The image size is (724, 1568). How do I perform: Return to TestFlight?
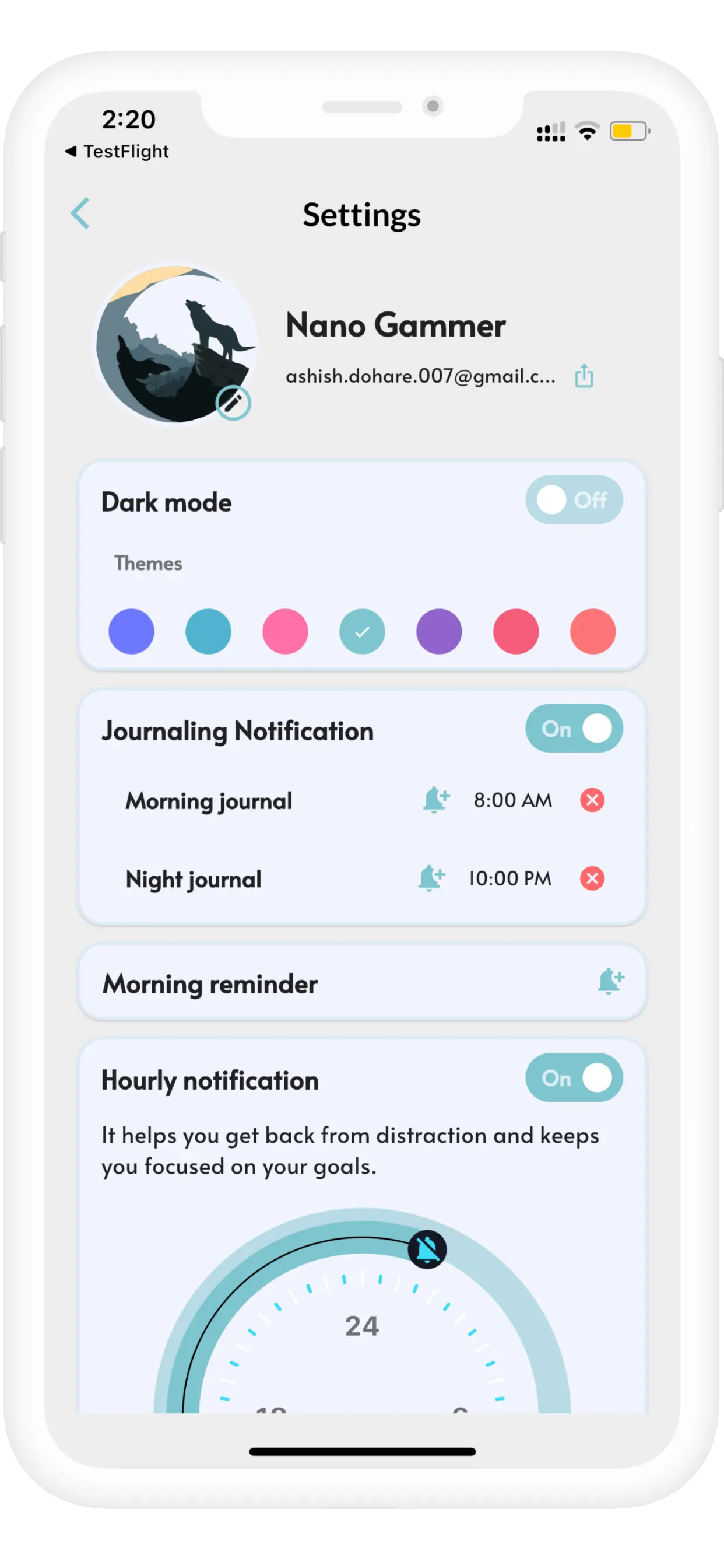[117, 151]
